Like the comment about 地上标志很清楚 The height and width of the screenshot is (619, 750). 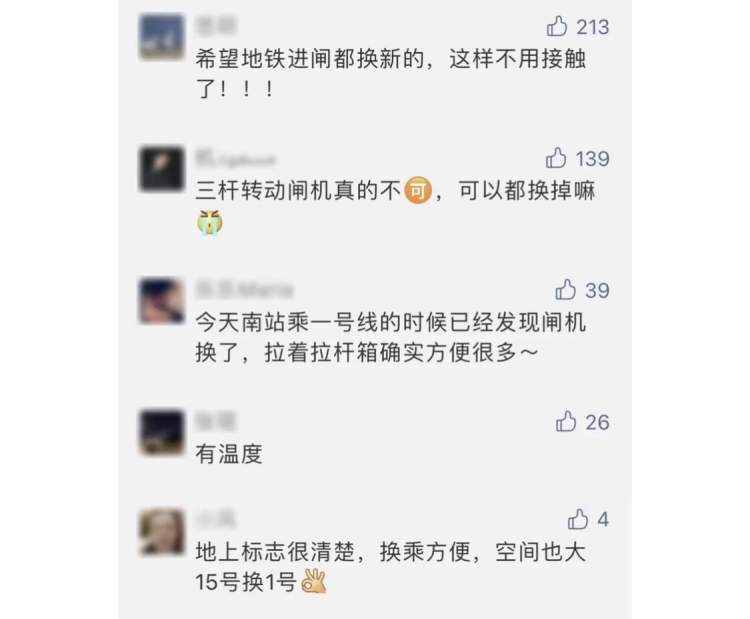pyautogui.click(x=579, y=519)
